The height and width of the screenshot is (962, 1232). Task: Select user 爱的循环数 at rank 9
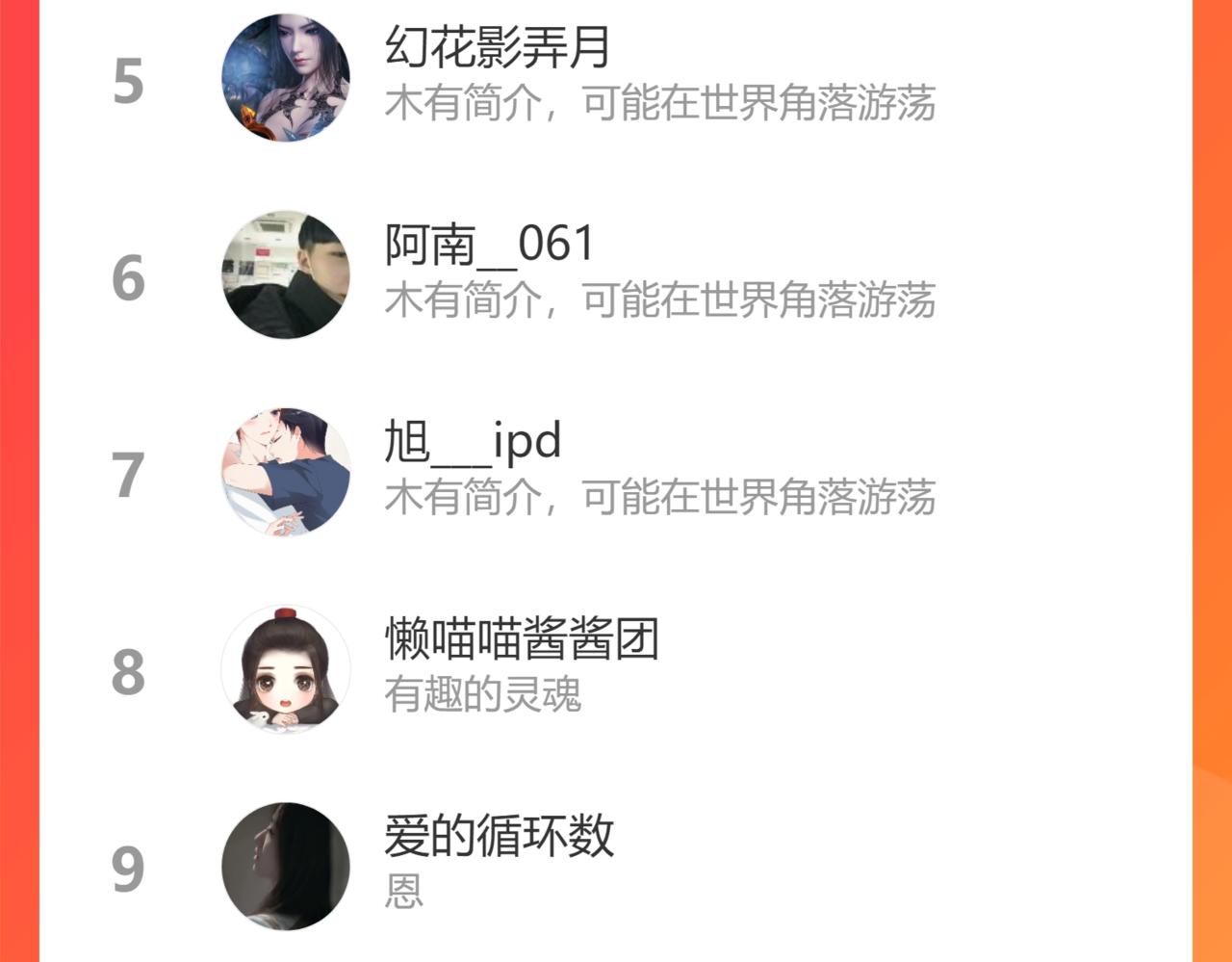tap(498, 836)
